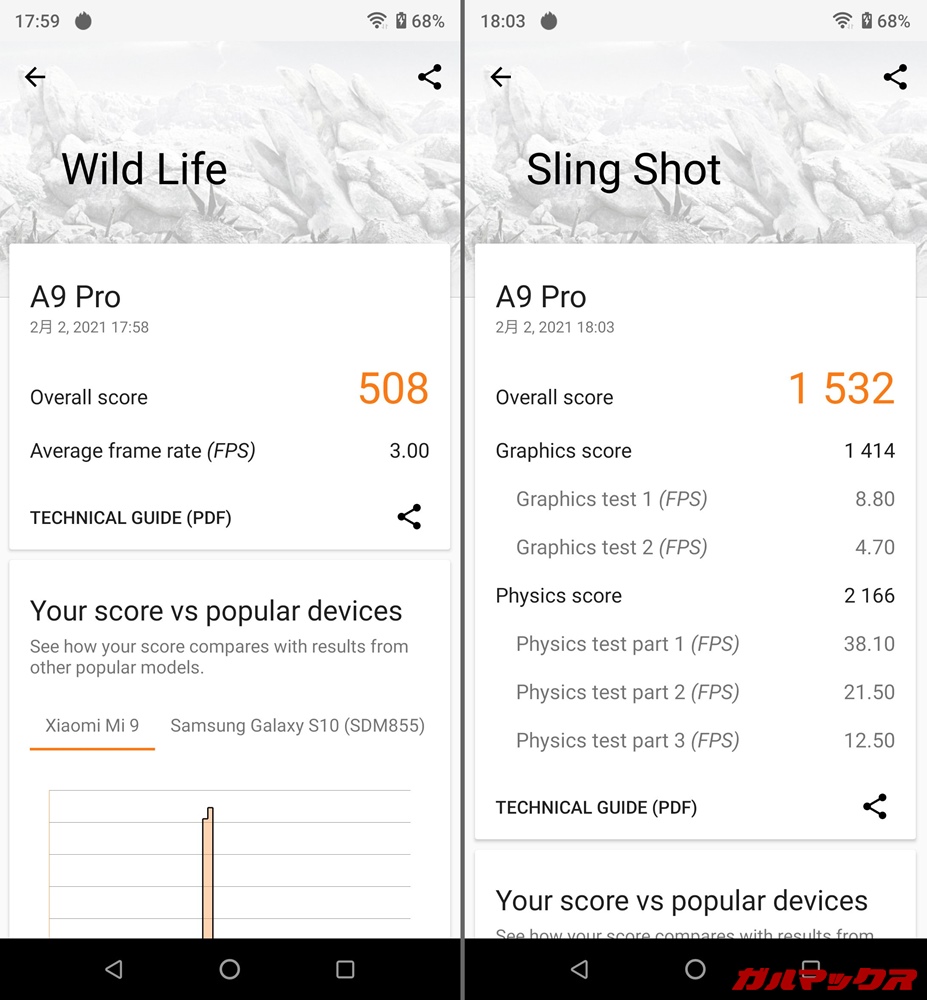This screenshot has width=927, height=1000.
Task: Share the Sling Shot score card result
Action: tap(875, 807)
